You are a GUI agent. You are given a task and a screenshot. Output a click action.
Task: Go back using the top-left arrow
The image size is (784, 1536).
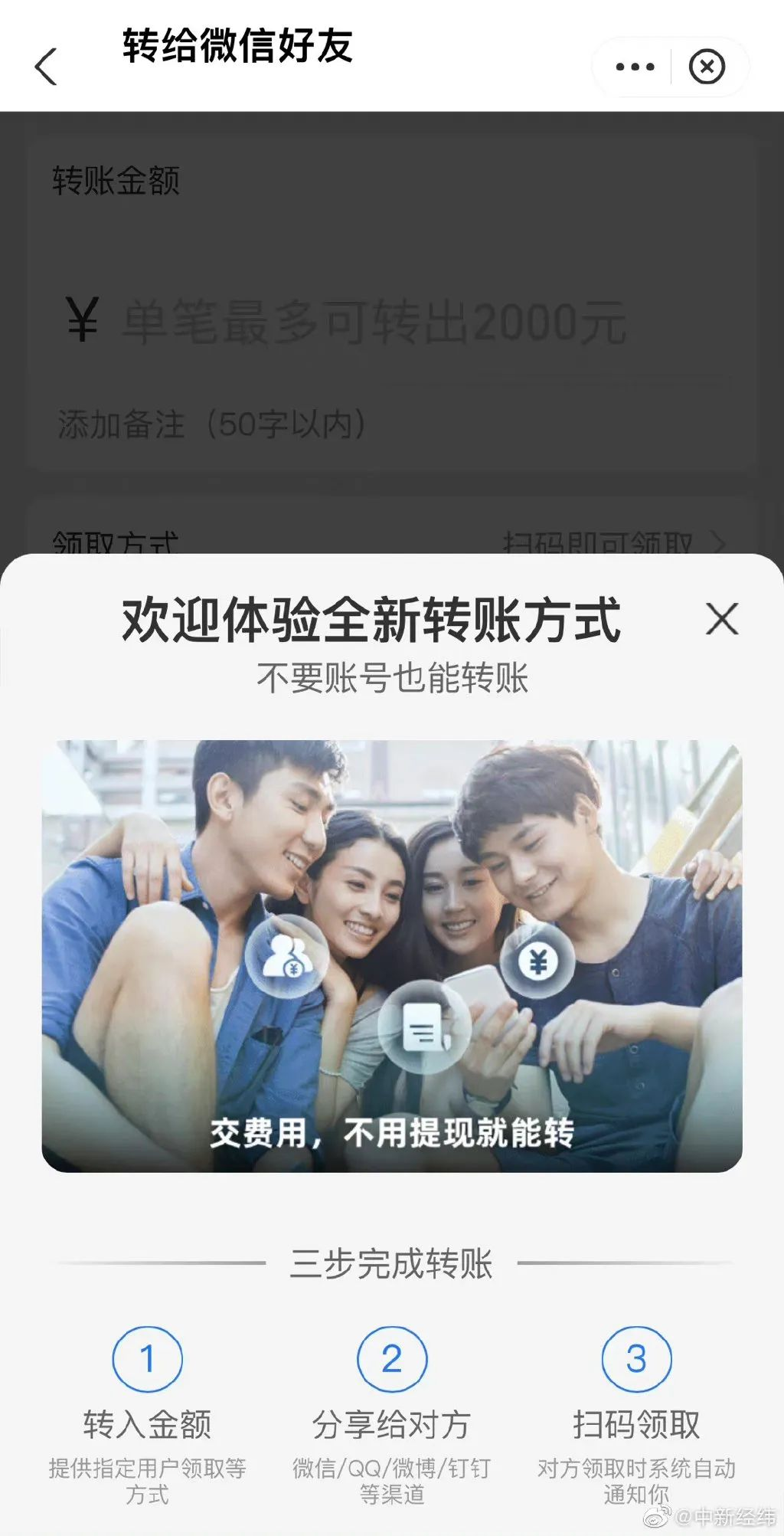(x=46, y=67)
